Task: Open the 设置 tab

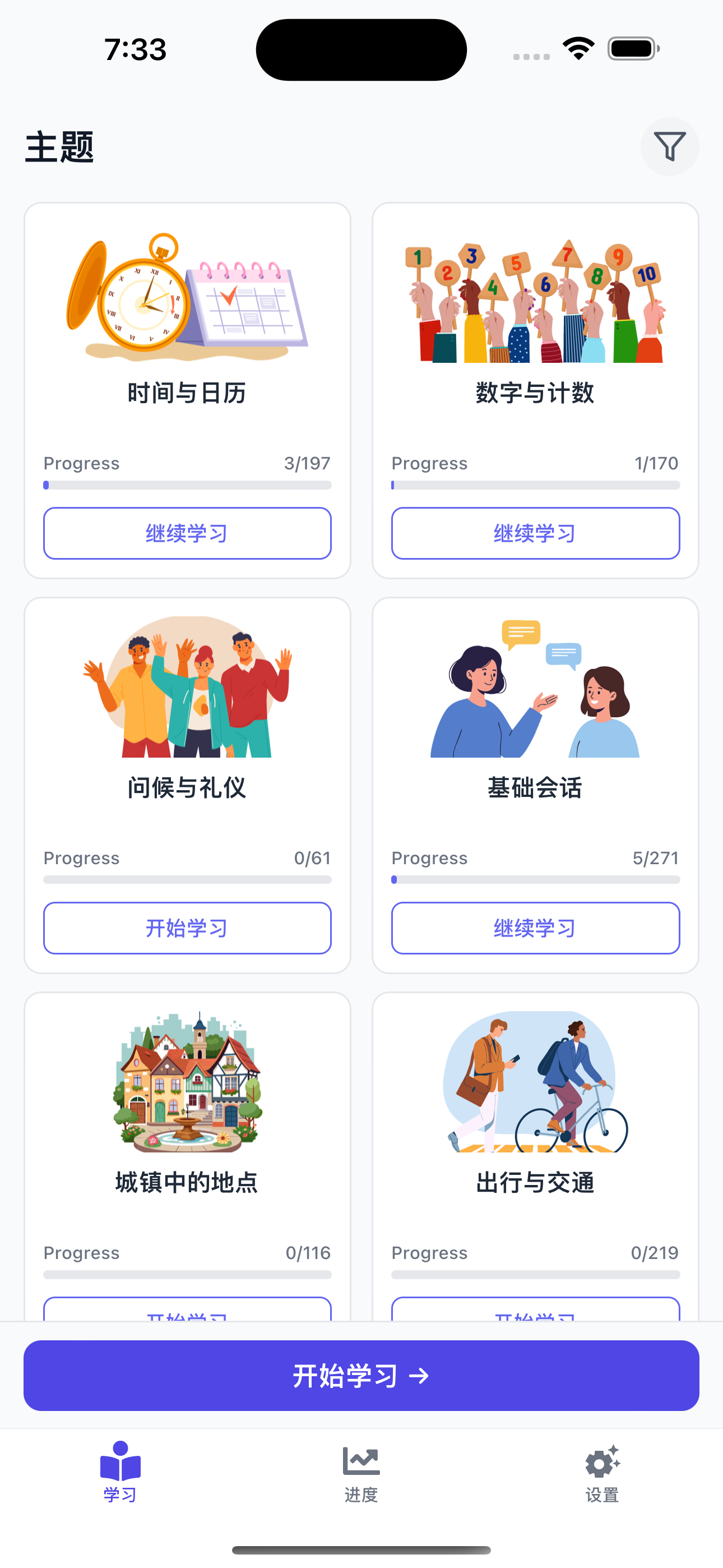Action: (602, 1473)
